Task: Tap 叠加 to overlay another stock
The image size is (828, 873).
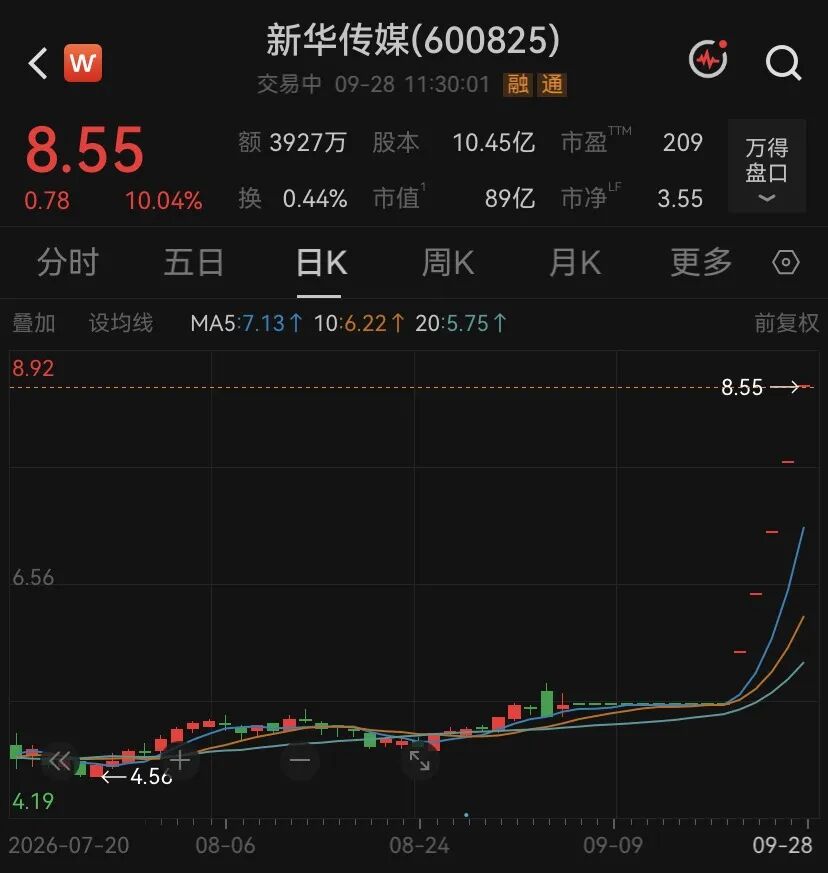Action: click(x=34, y=323)
